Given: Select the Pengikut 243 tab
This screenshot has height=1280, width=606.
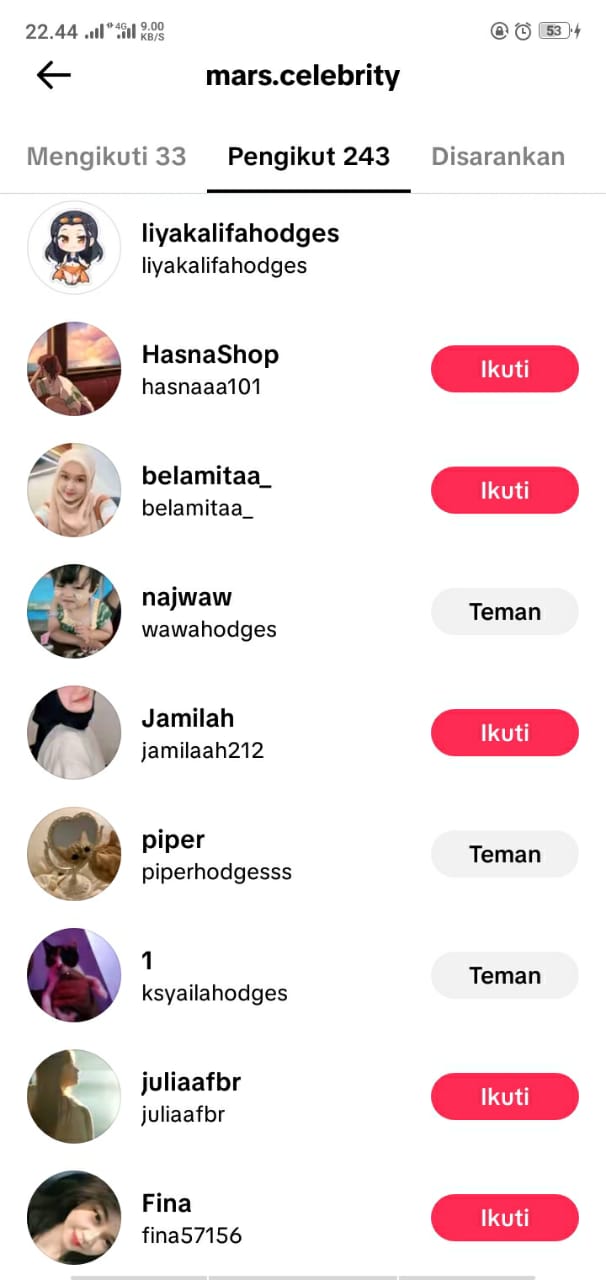Looking at the screenshot, I should point(308,157).
